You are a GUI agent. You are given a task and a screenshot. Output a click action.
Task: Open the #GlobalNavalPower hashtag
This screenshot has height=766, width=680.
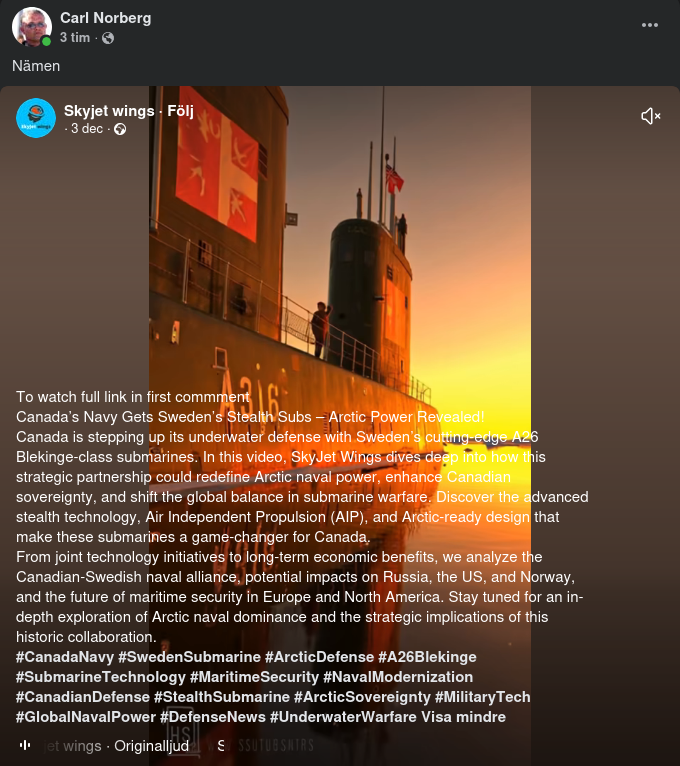coord(85,717)
